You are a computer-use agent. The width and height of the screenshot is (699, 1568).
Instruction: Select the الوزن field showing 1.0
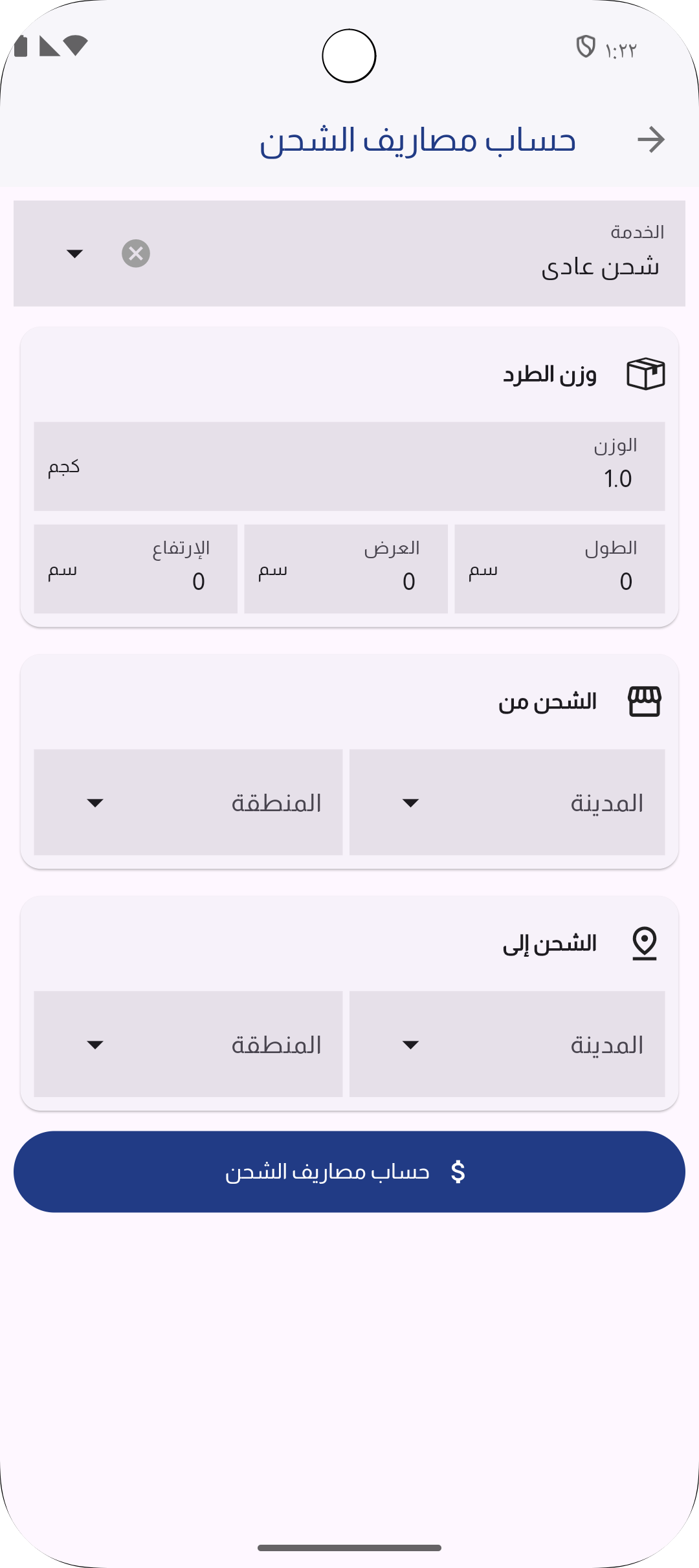pyautogui.click(x=349, y=465)
